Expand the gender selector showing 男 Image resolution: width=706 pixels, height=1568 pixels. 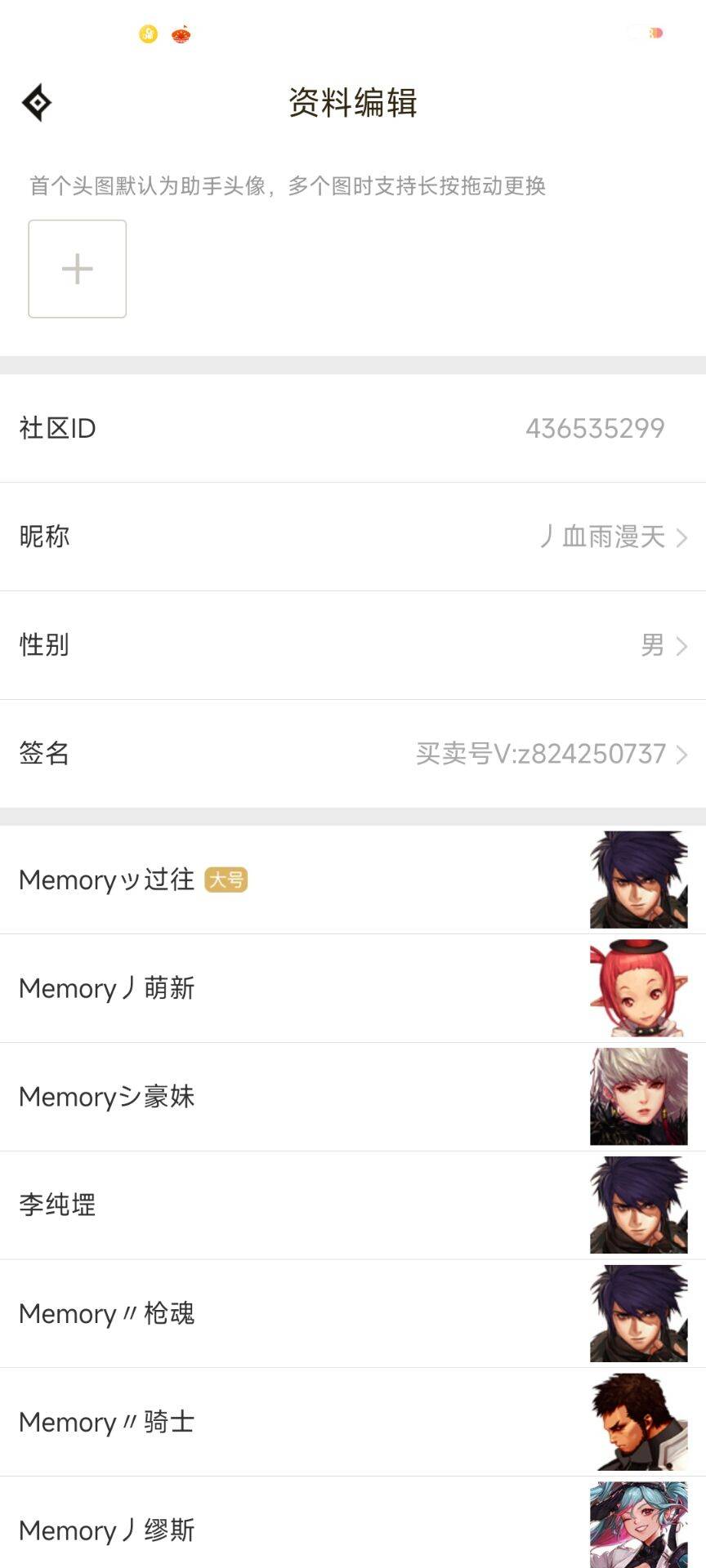click(684, 646)
